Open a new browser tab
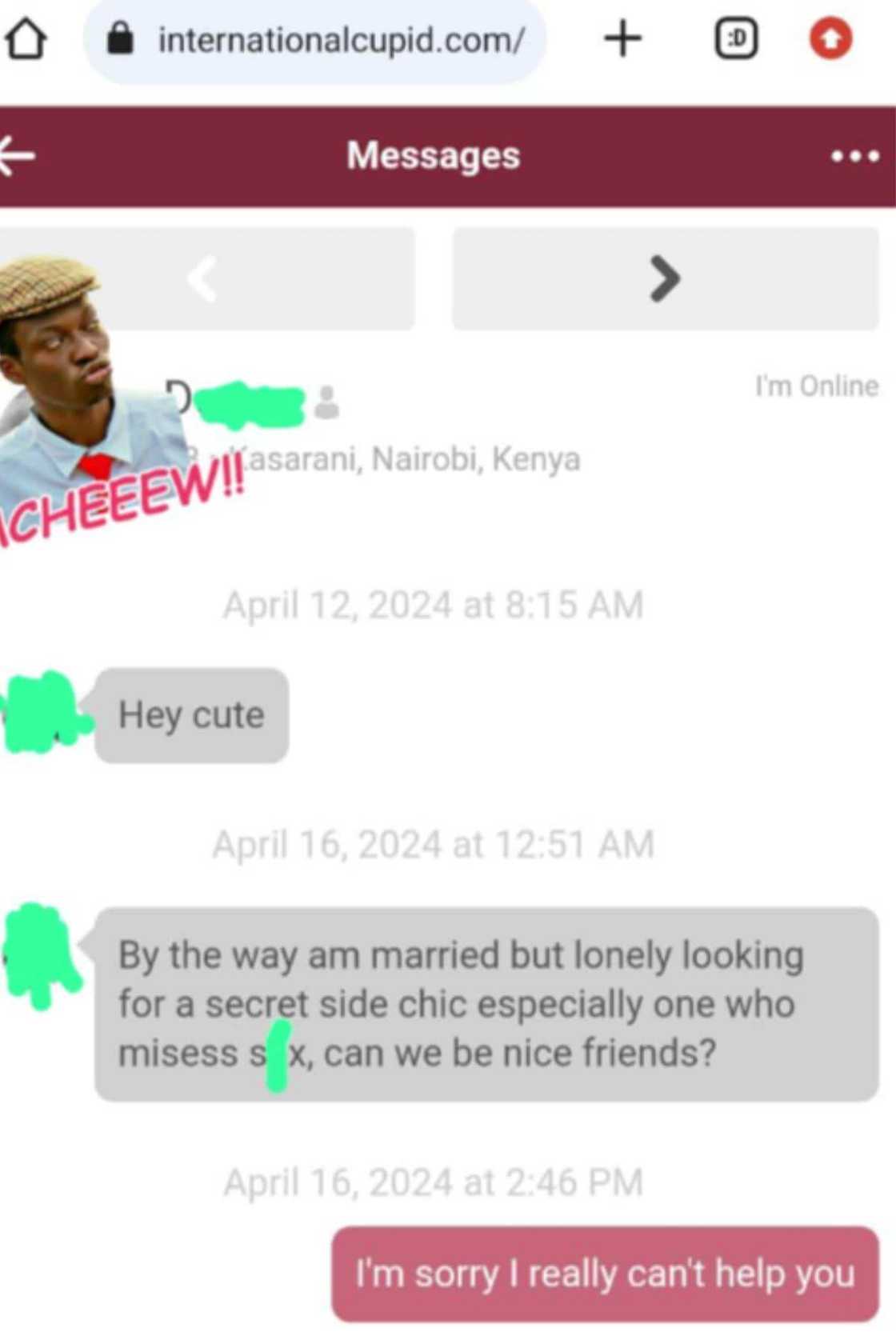 pyautogui.click(x=622, y=38)
